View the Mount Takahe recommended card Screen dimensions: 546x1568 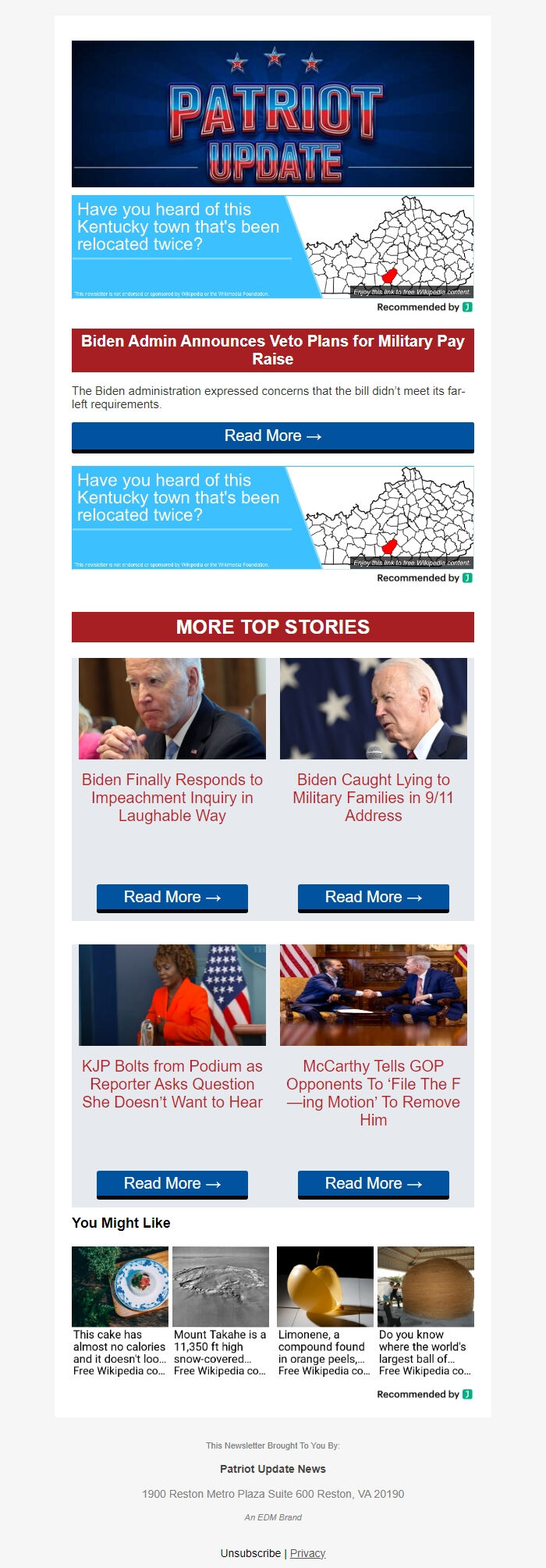(221, 1311)
